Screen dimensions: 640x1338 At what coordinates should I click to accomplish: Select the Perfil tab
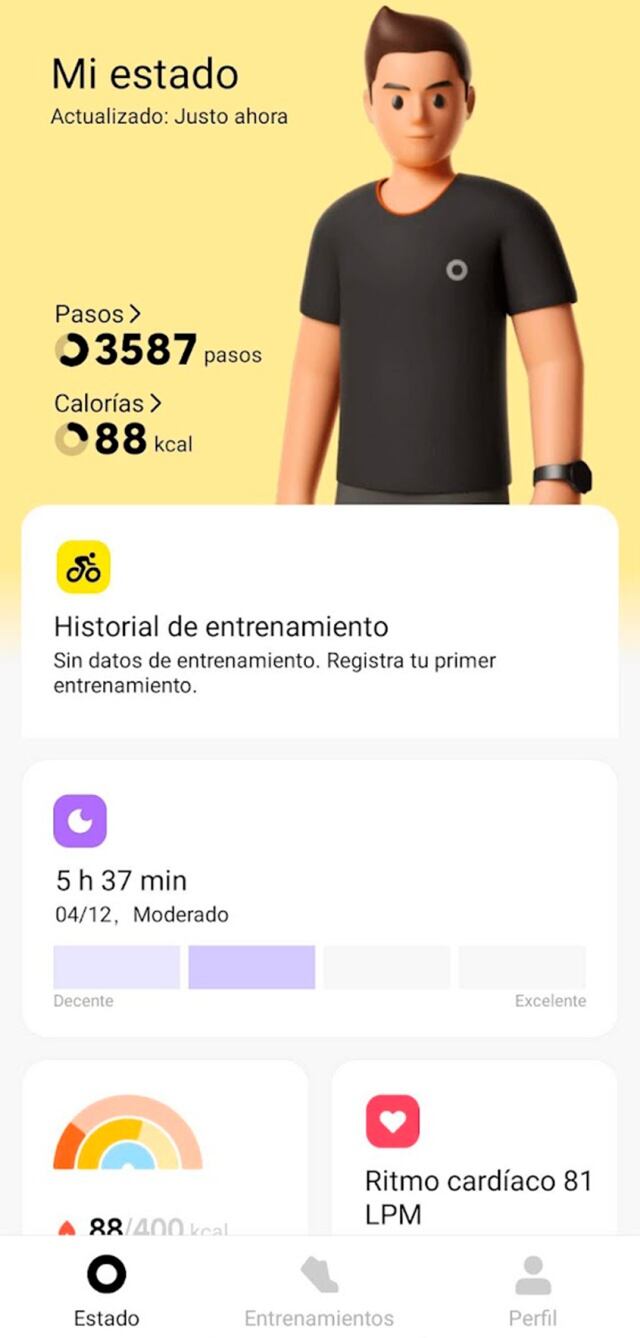(532, 1290)
